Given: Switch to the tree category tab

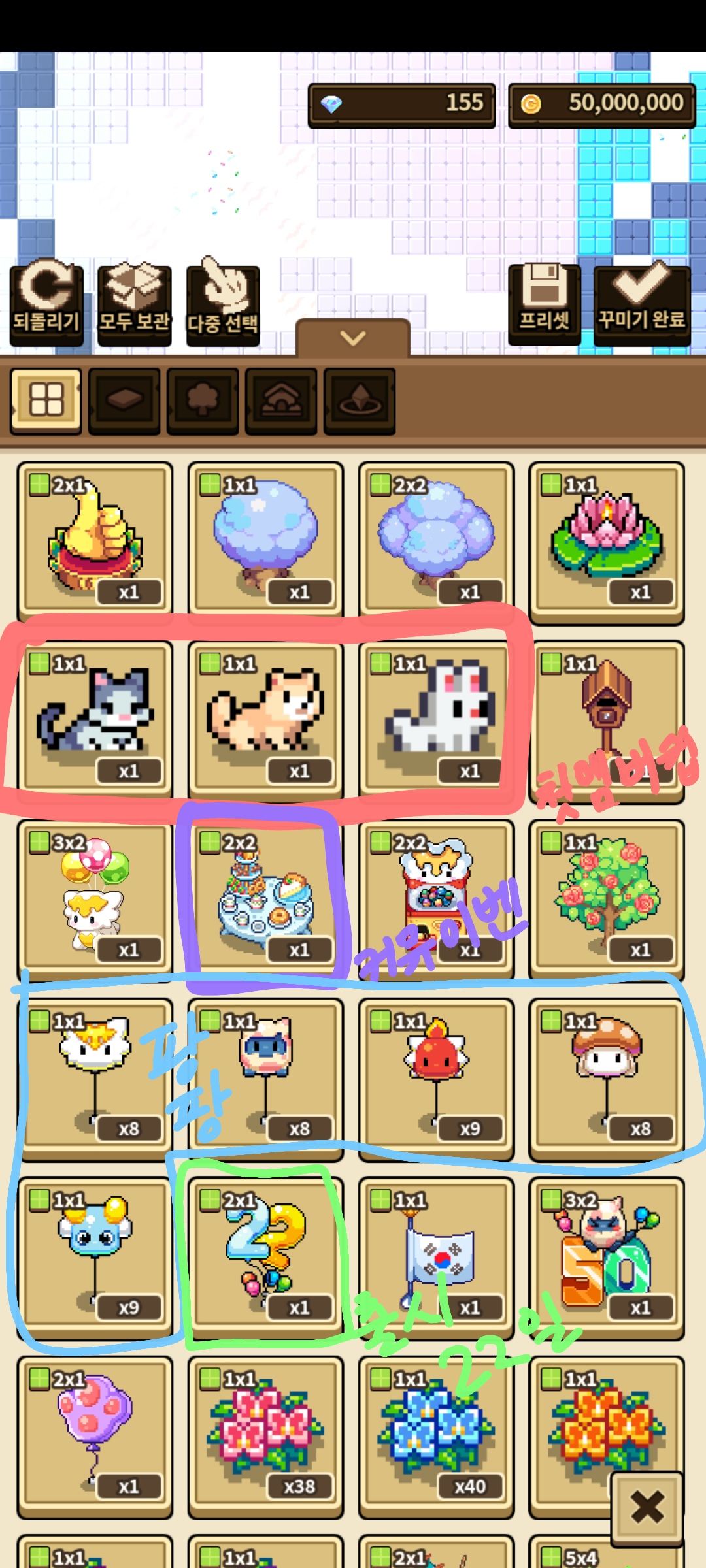Looking at the screenshot, I should (203, 400).
